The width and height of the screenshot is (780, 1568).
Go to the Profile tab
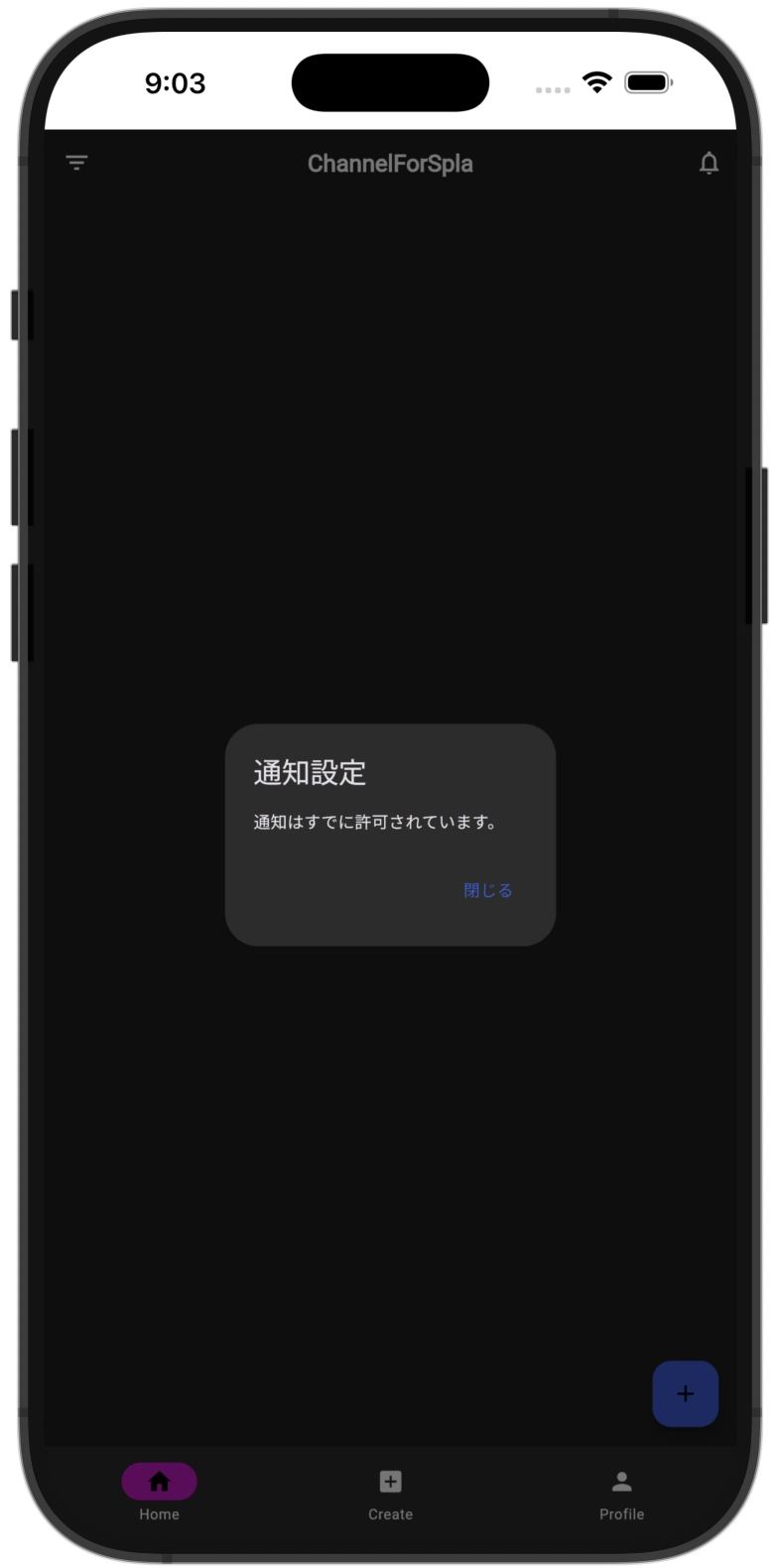[x=621, y=1492]
